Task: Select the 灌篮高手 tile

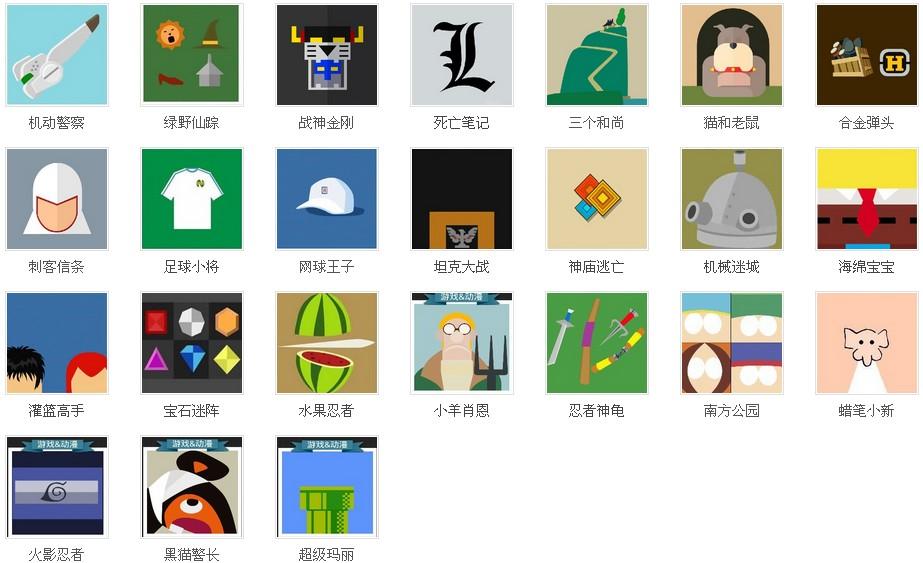Action: click(x=57, y=343)
